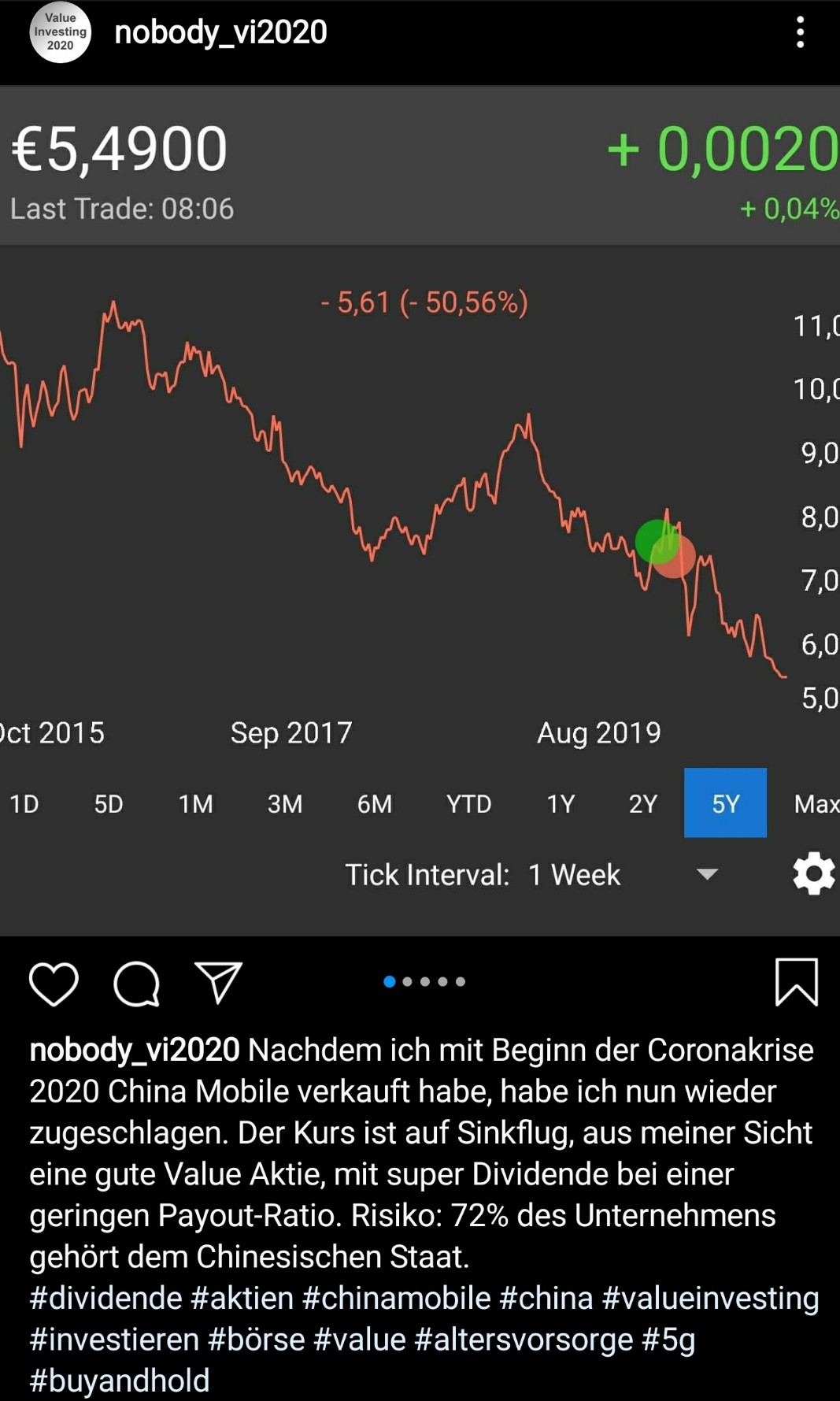Save the post with the bookmark icon

point(798,981)
